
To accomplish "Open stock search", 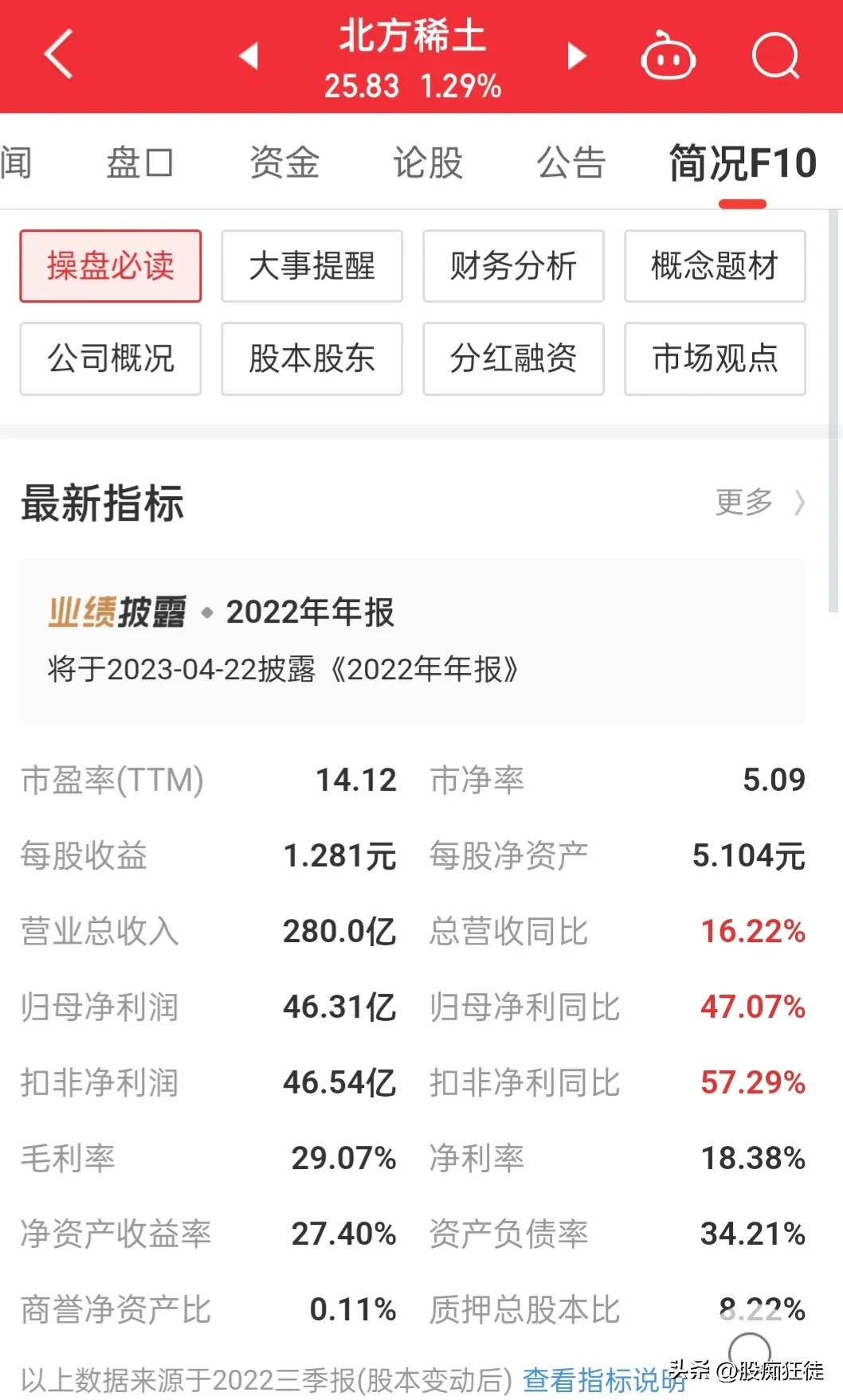I will pos(774,56).
